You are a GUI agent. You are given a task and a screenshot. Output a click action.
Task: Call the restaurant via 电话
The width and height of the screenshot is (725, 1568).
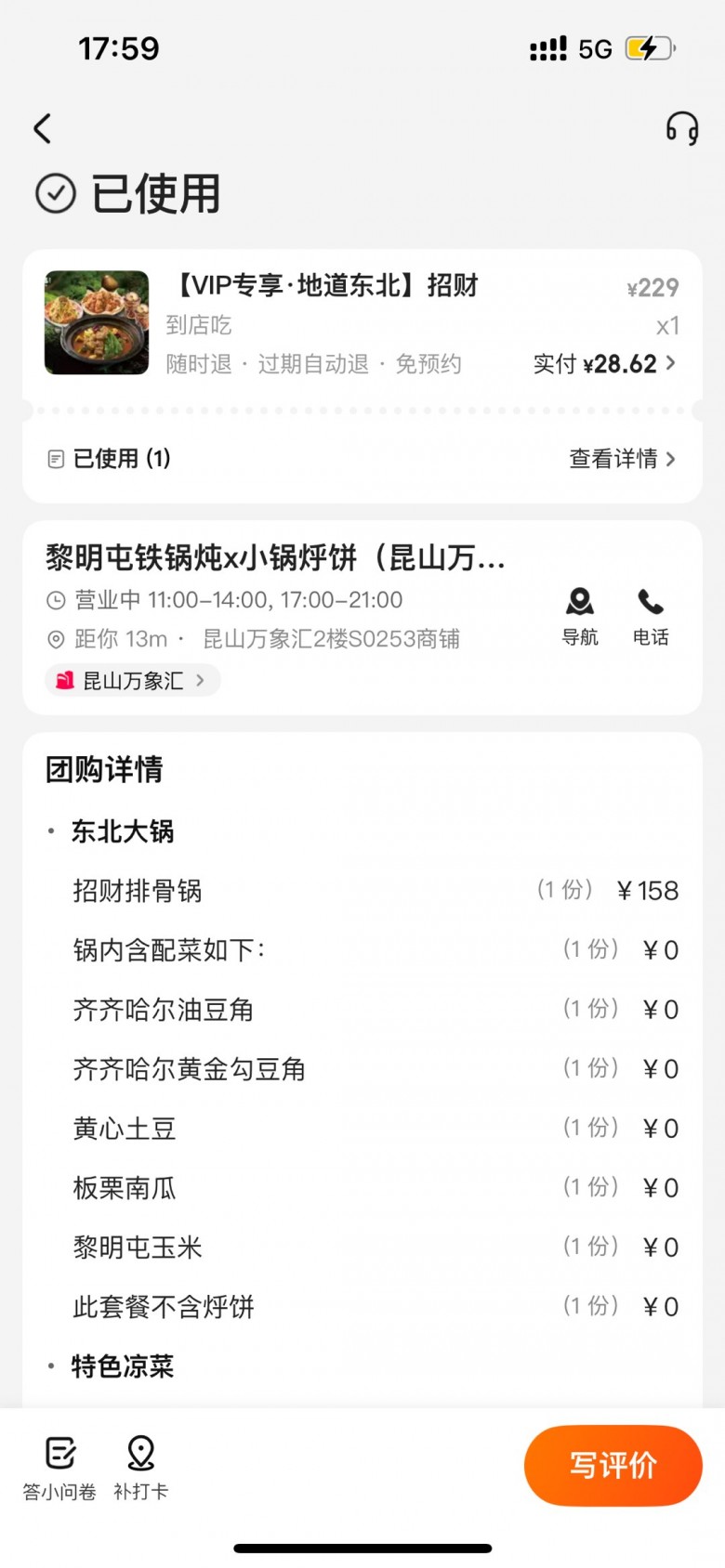tap(651, 615)
